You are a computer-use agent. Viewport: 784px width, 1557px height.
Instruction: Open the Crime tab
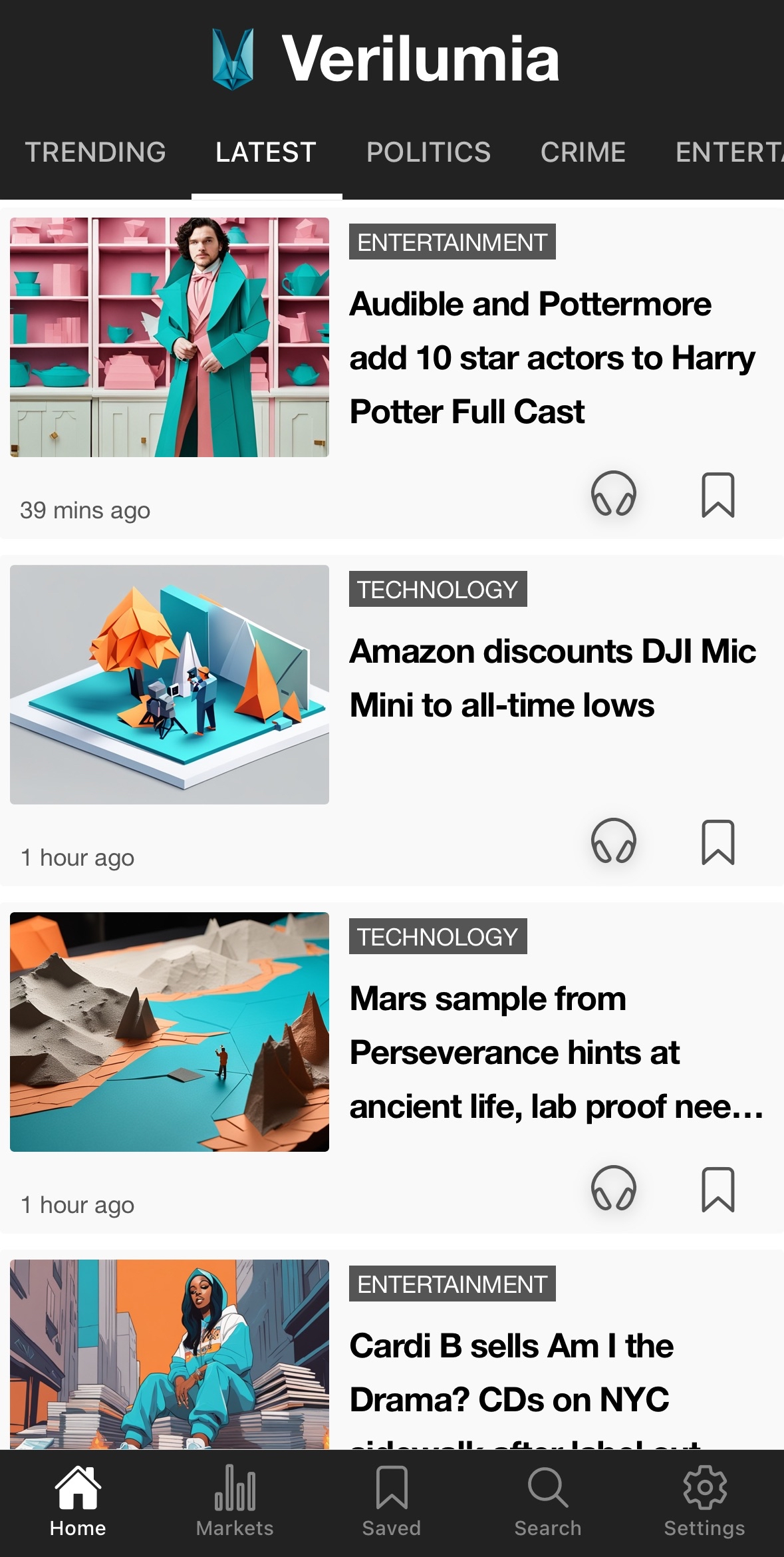pyautogui.click(x=583, y=152)
